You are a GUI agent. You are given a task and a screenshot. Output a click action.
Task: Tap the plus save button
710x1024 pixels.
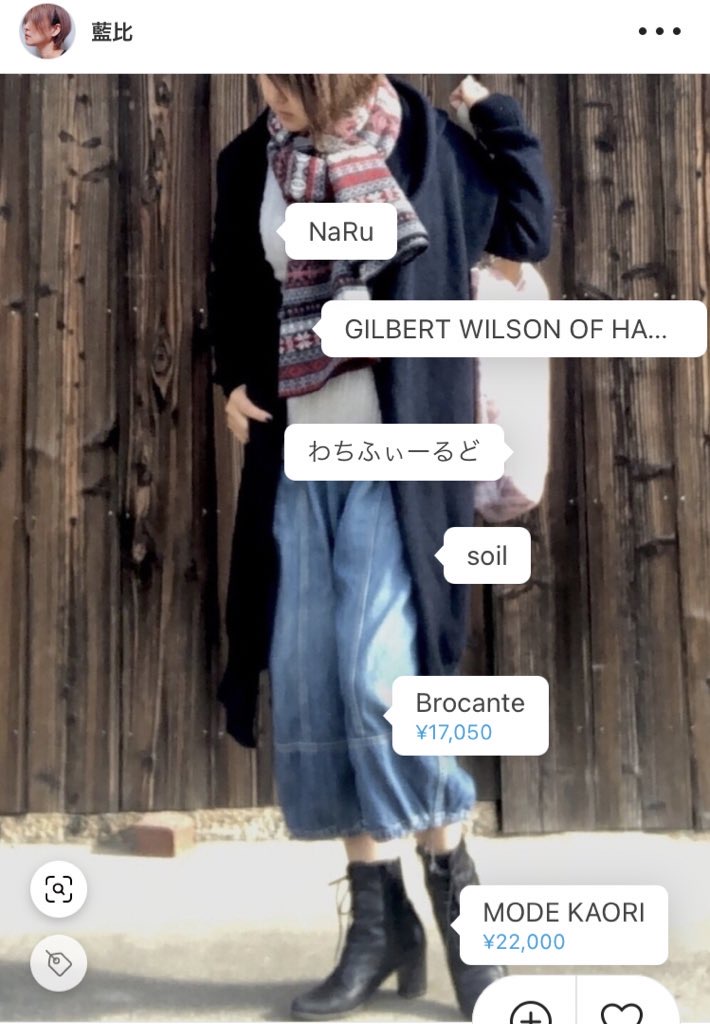tap(530, 1010)
